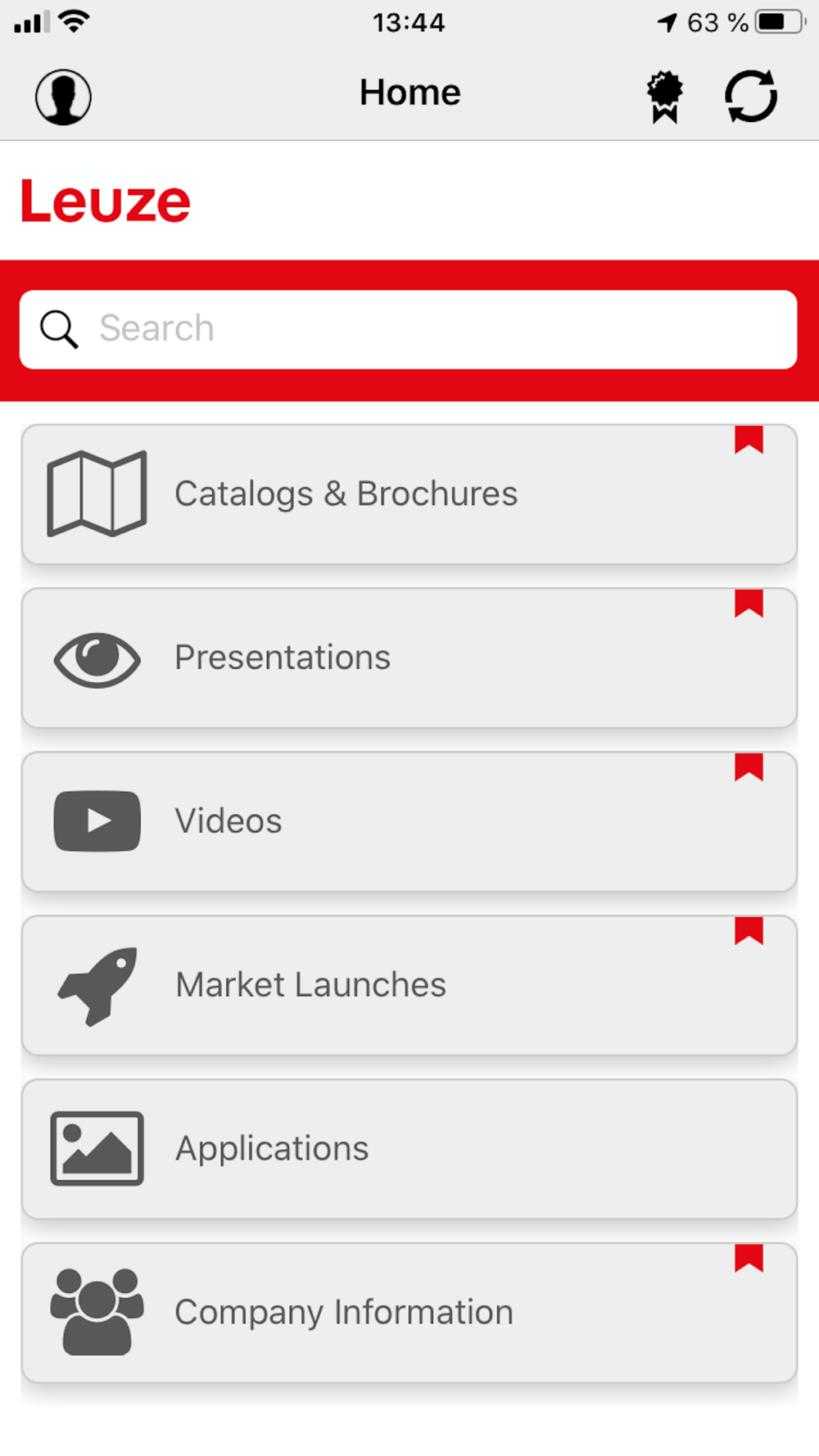Go to Presentations

pyautogui.click(x=409, y=658)
